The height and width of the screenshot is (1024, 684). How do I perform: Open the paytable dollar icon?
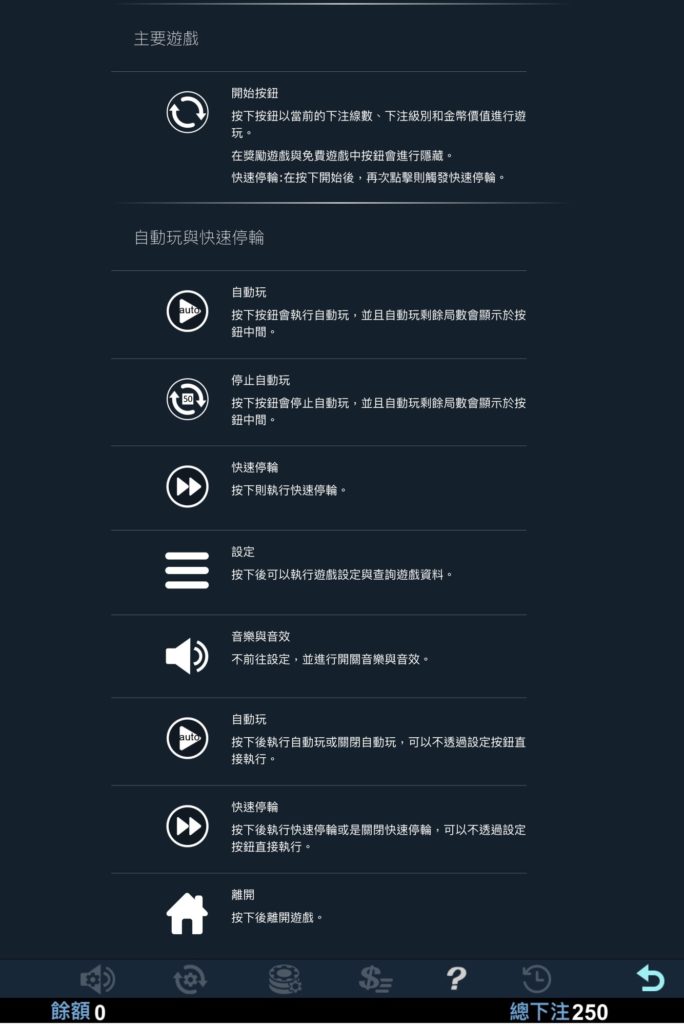[375, 978]
